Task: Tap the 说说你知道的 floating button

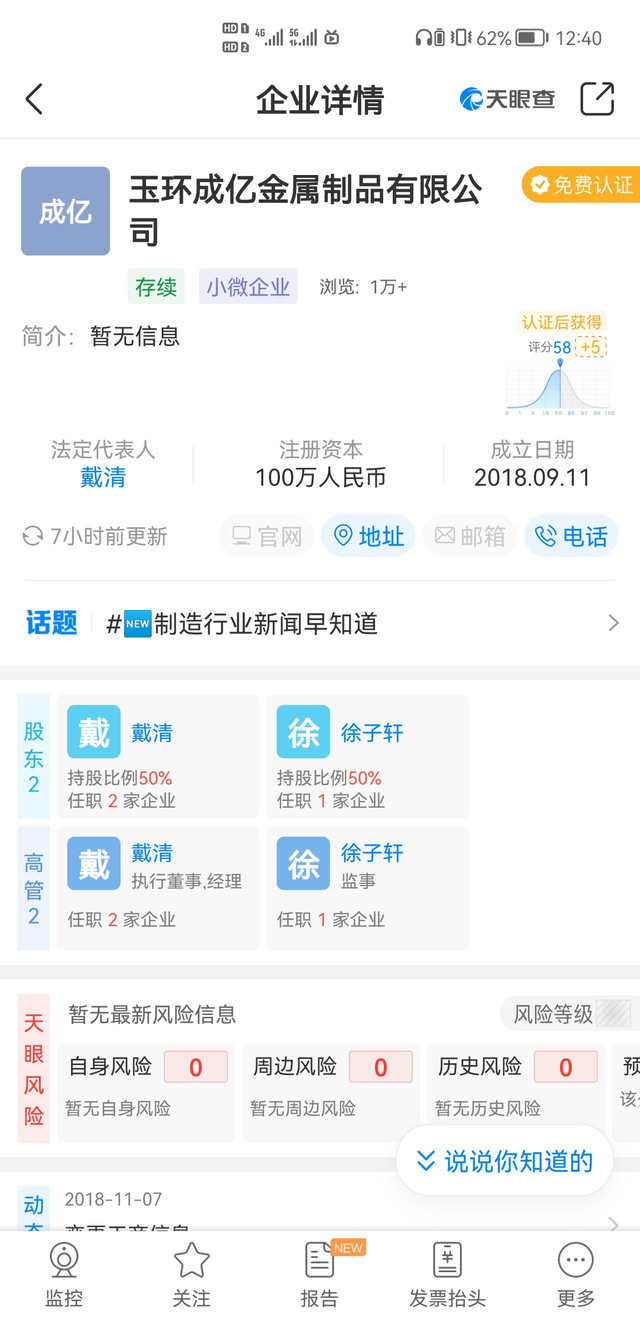Action: click(505, 1161)
